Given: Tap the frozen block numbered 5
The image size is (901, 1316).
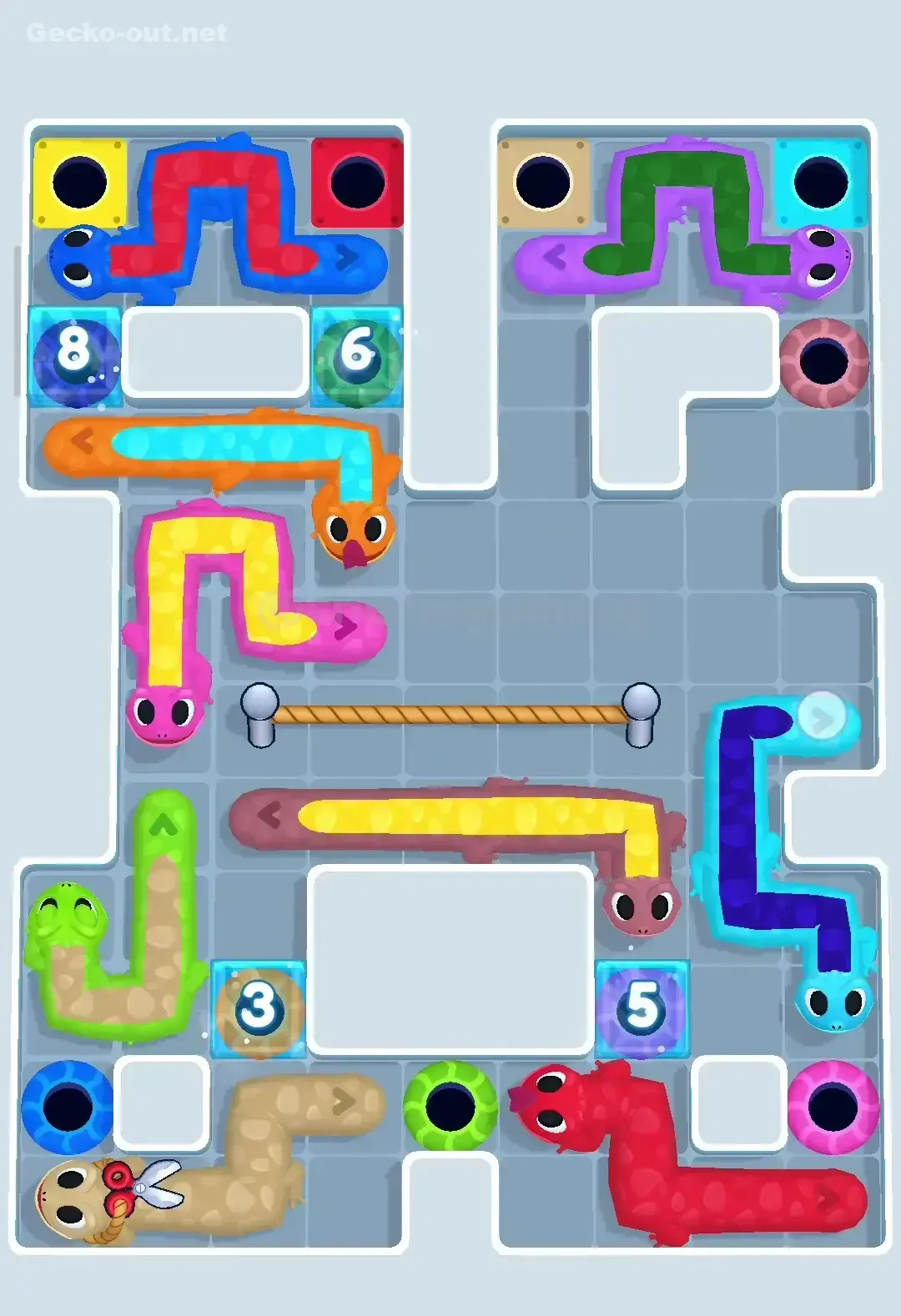Looking at the screenshot, I should (x=642, y=1007).
